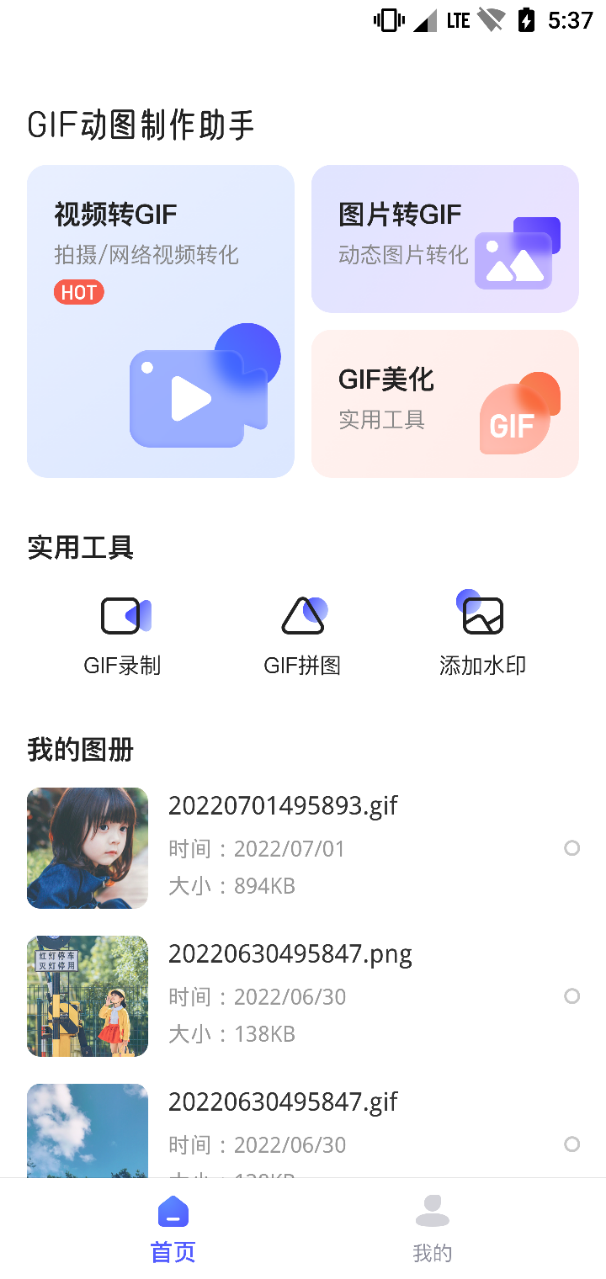Open the 图片转GIF card
The height and width of the screenshot is (1279, 606).
tap(445, 239)
